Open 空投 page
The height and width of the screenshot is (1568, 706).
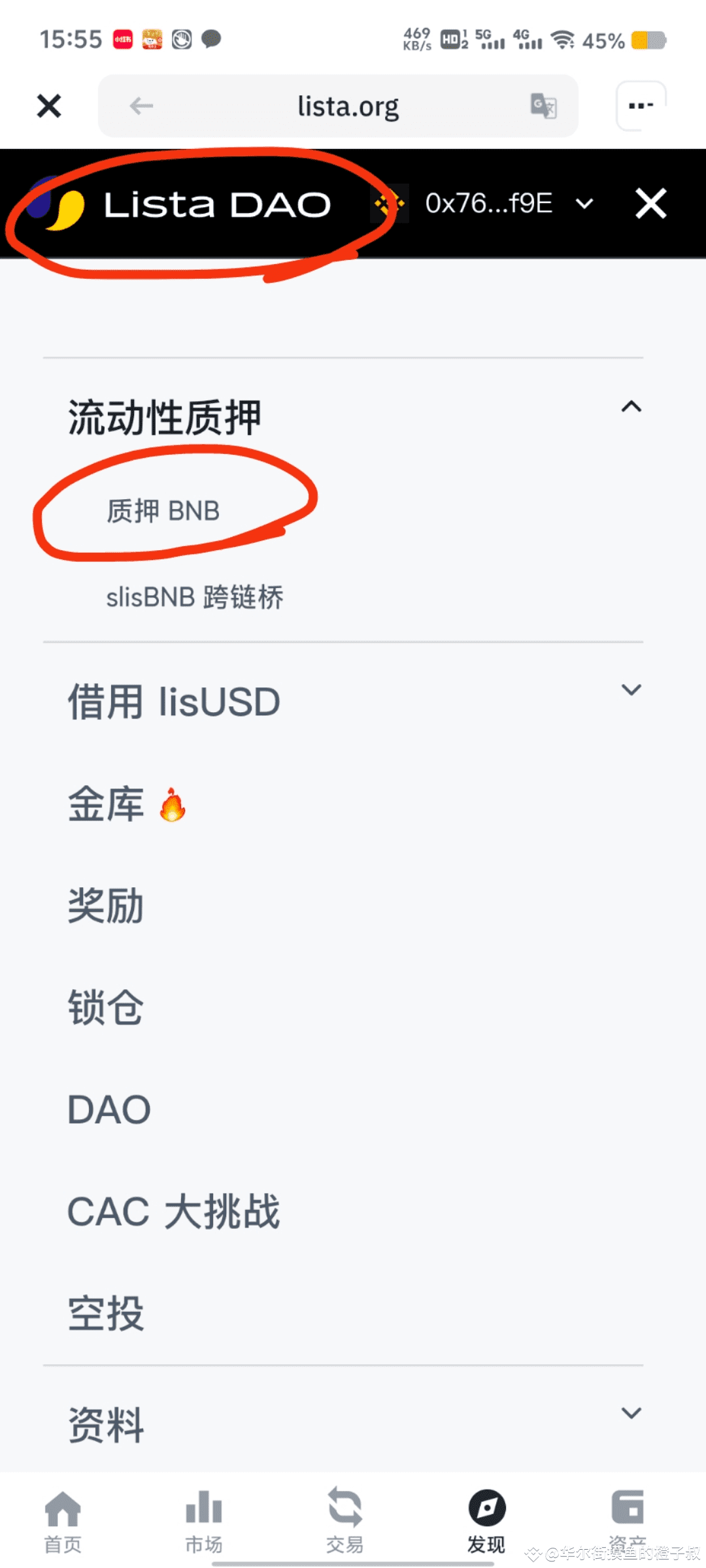(107, 1313)
